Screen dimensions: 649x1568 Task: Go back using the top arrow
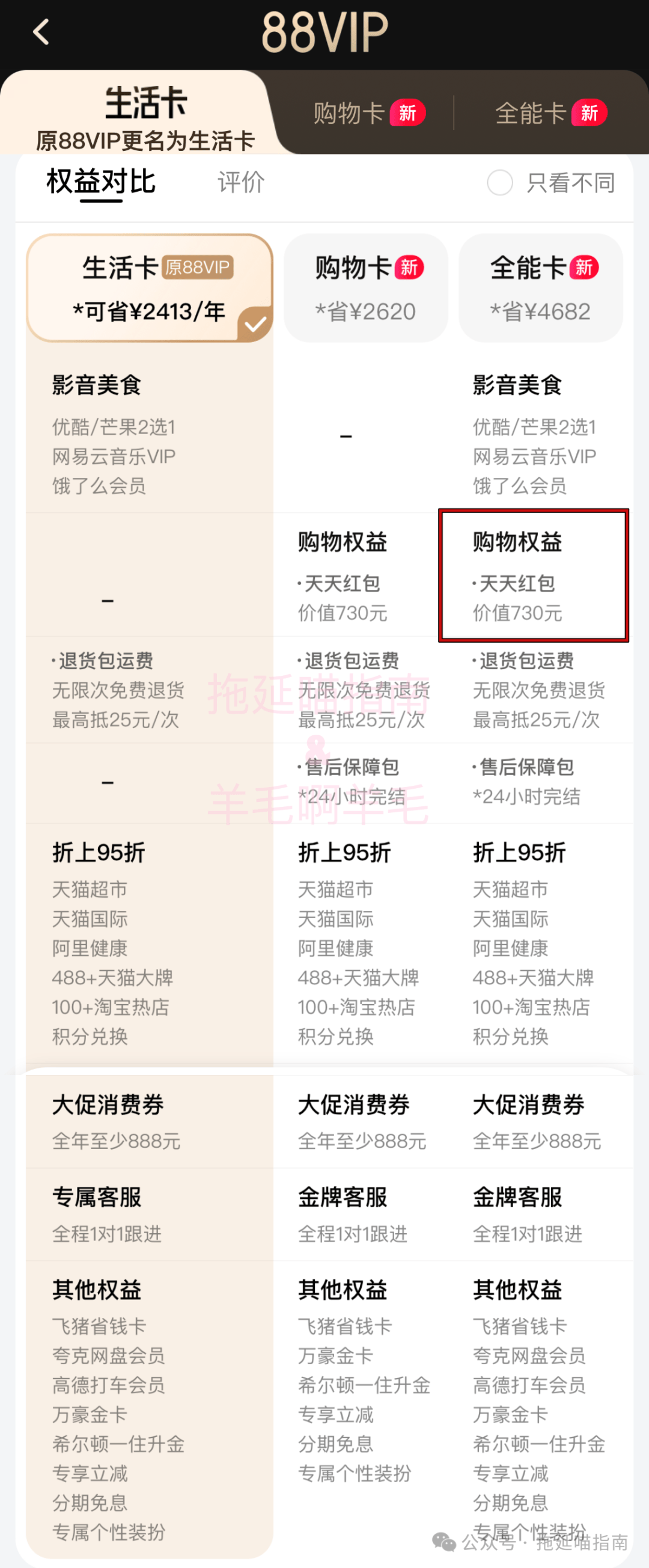[41, 32]
